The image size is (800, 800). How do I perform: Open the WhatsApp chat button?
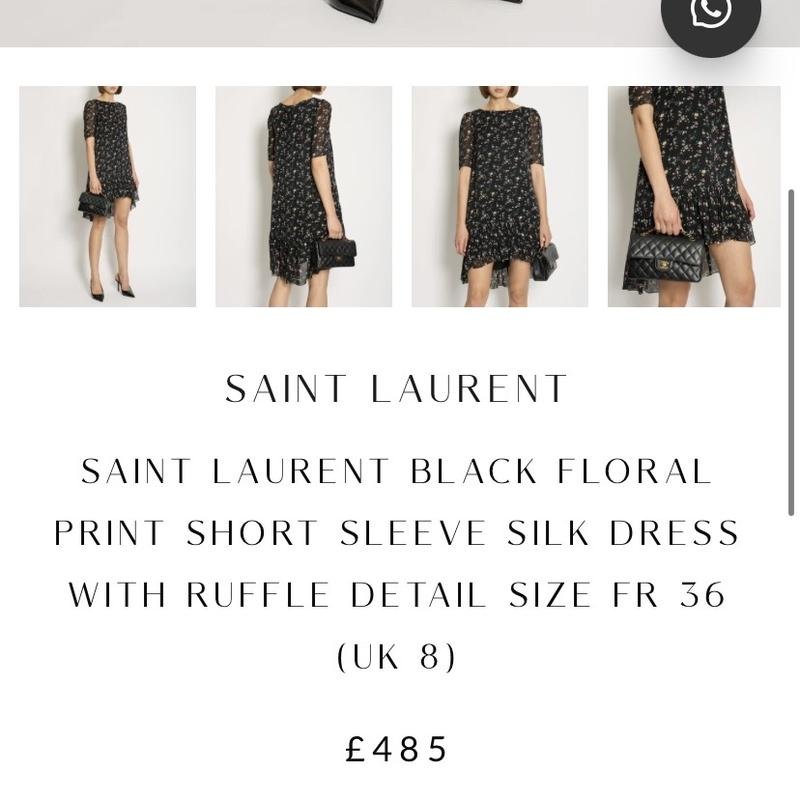[x=711, y=14]
